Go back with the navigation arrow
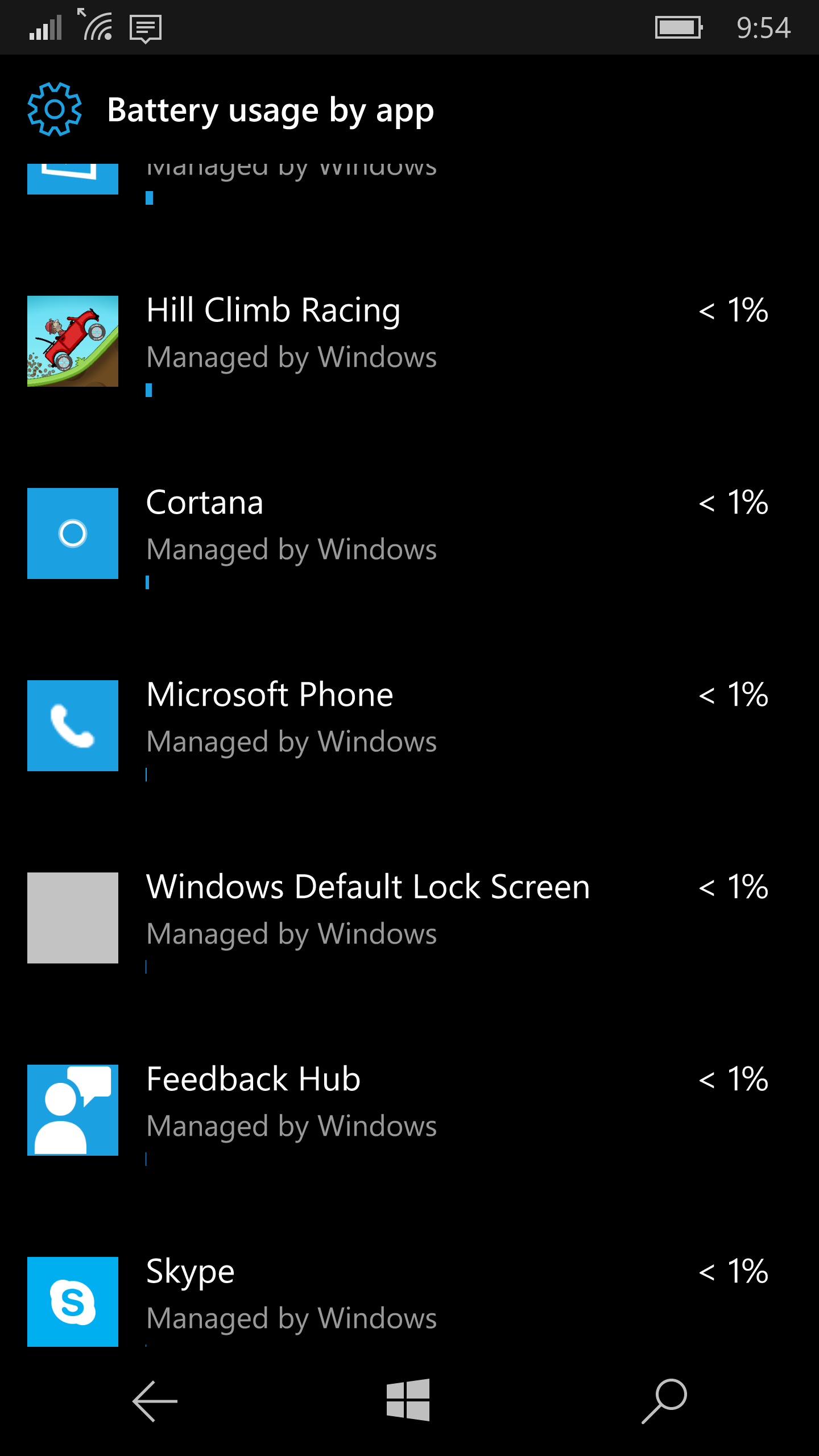The image size is (819, 1456). pyautogui.click(x=155, y=1401)
